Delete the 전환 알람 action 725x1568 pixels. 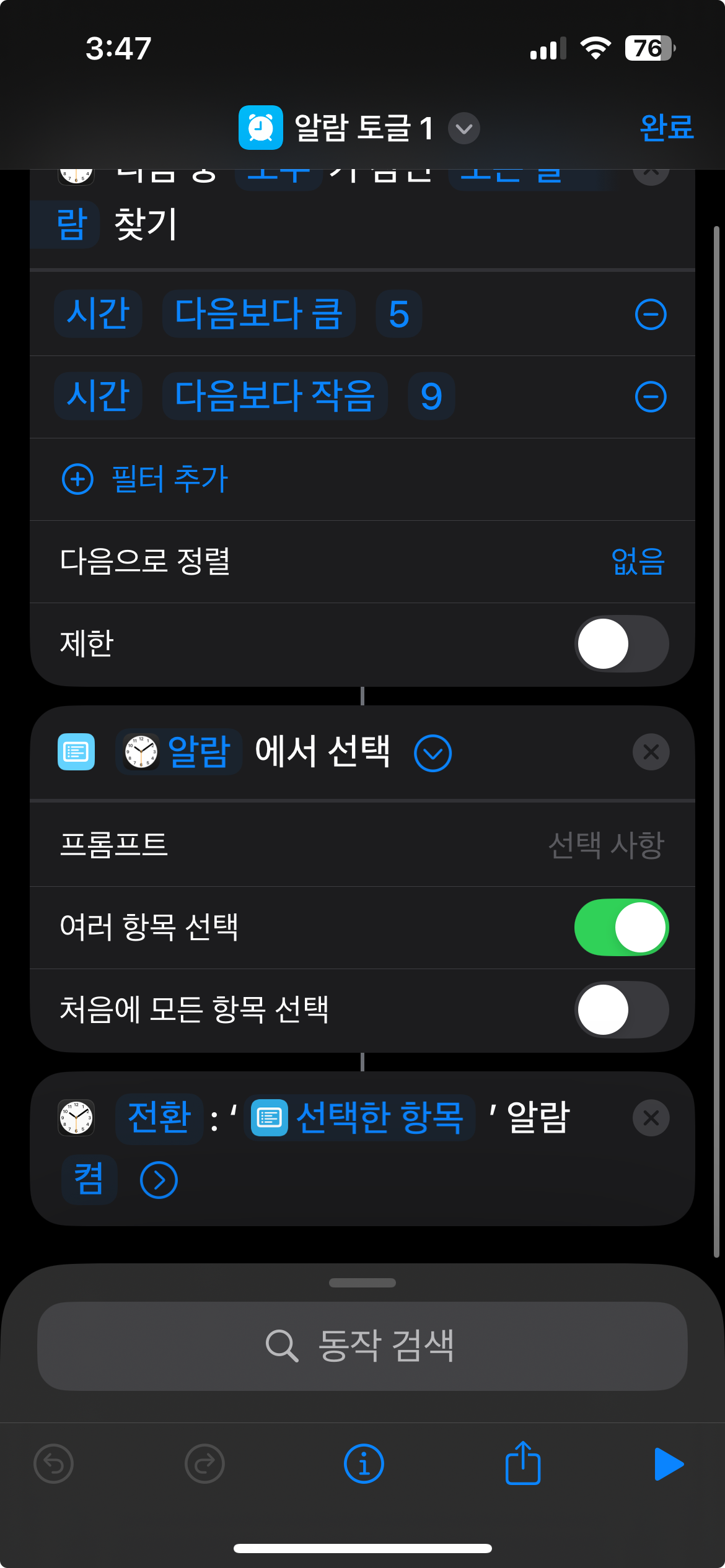[651, 1118]
